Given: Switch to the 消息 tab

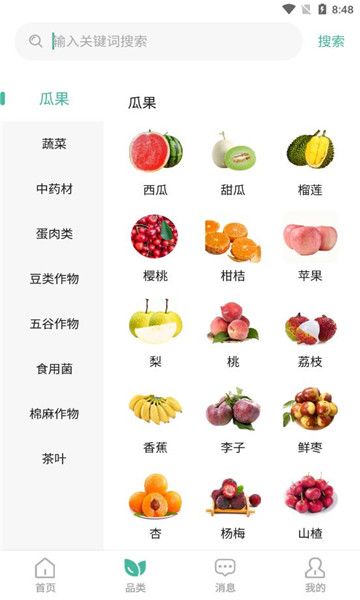Looking at the screenshot, I should tap(225, 575).
